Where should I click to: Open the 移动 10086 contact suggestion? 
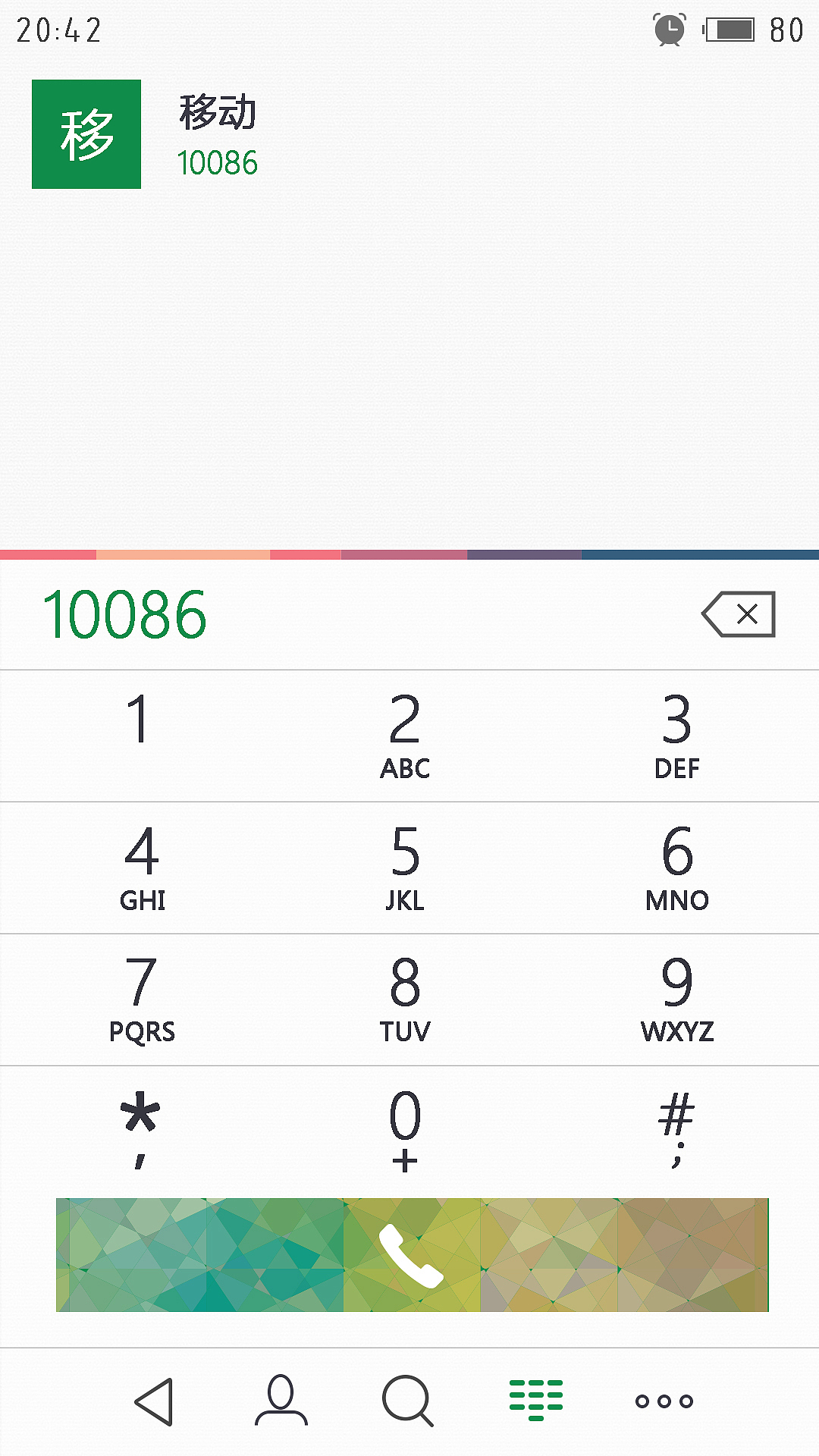(x=217, y=134)
